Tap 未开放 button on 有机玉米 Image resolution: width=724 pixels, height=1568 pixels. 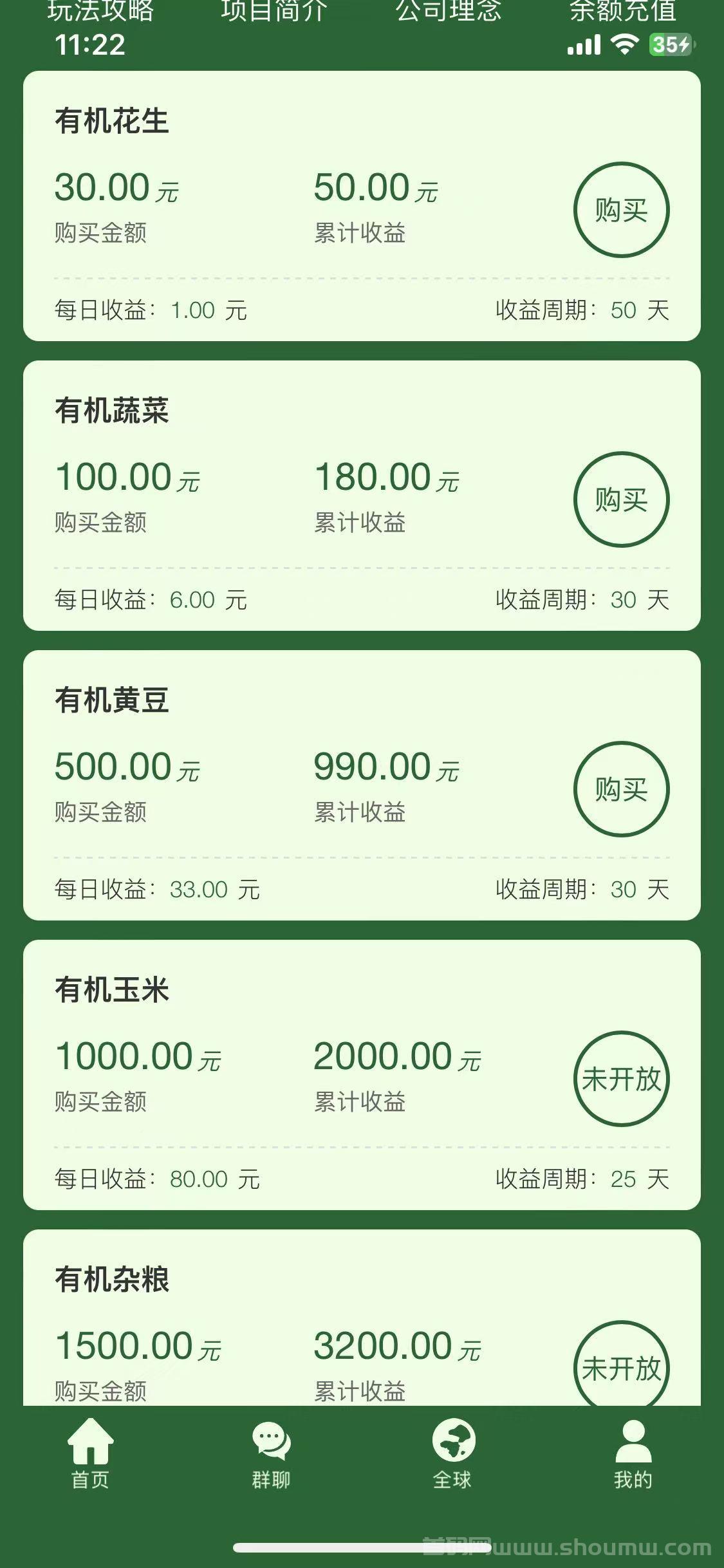point(621,1079)
